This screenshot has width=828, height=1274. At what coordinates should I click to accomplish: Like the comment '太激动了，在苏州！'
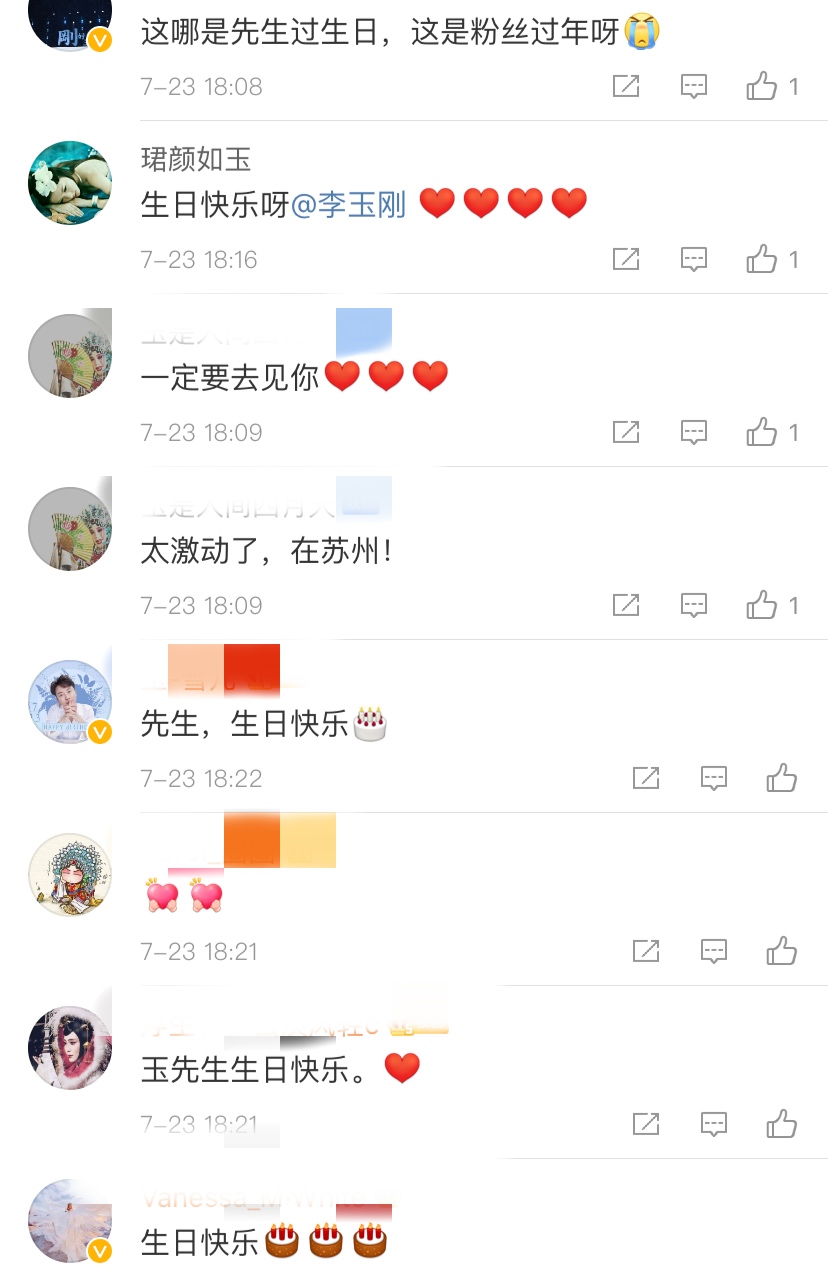pos(762,606)
